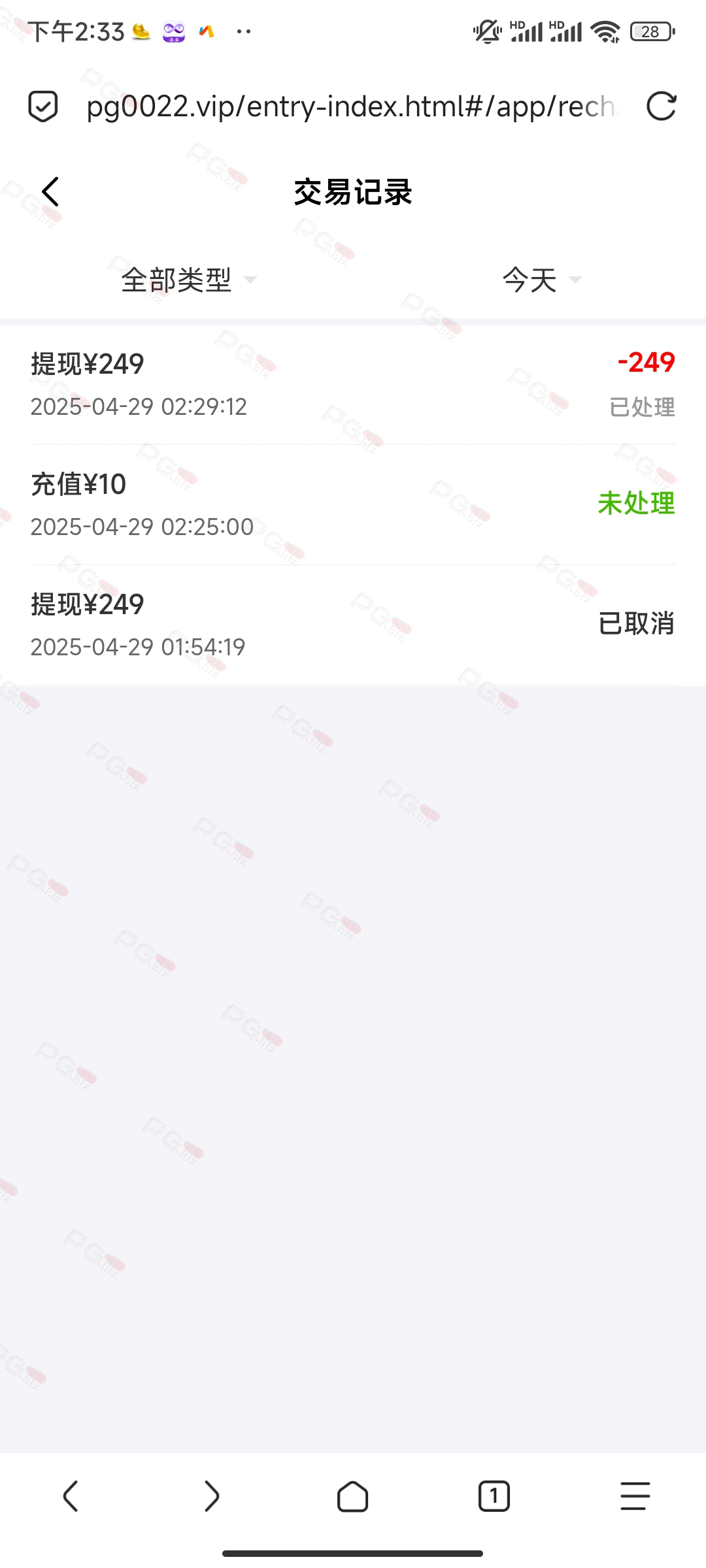Go to the browser home page

(353, 1496)
